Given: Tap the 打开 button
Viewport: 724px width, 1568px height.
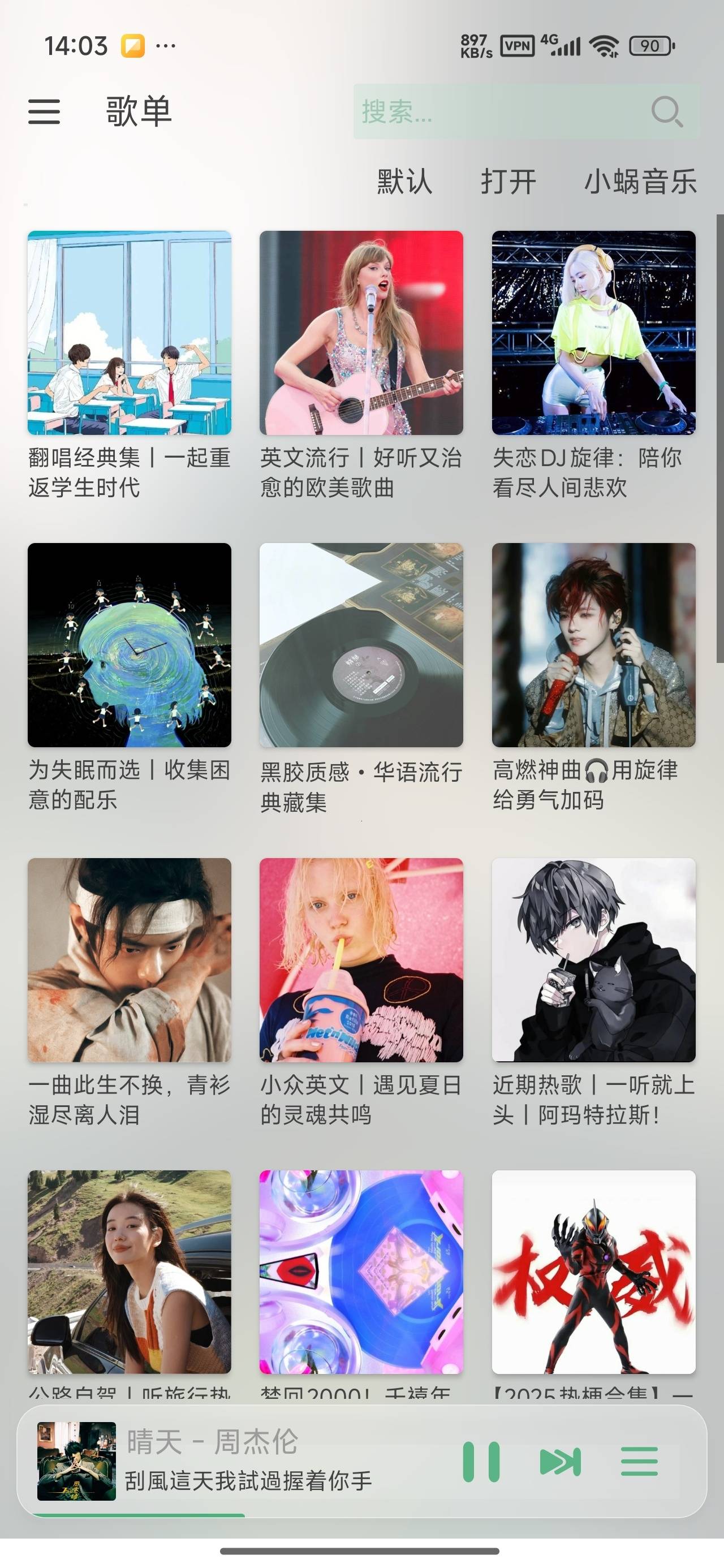Looking at the screenshot, I should [x=508, y=182].
